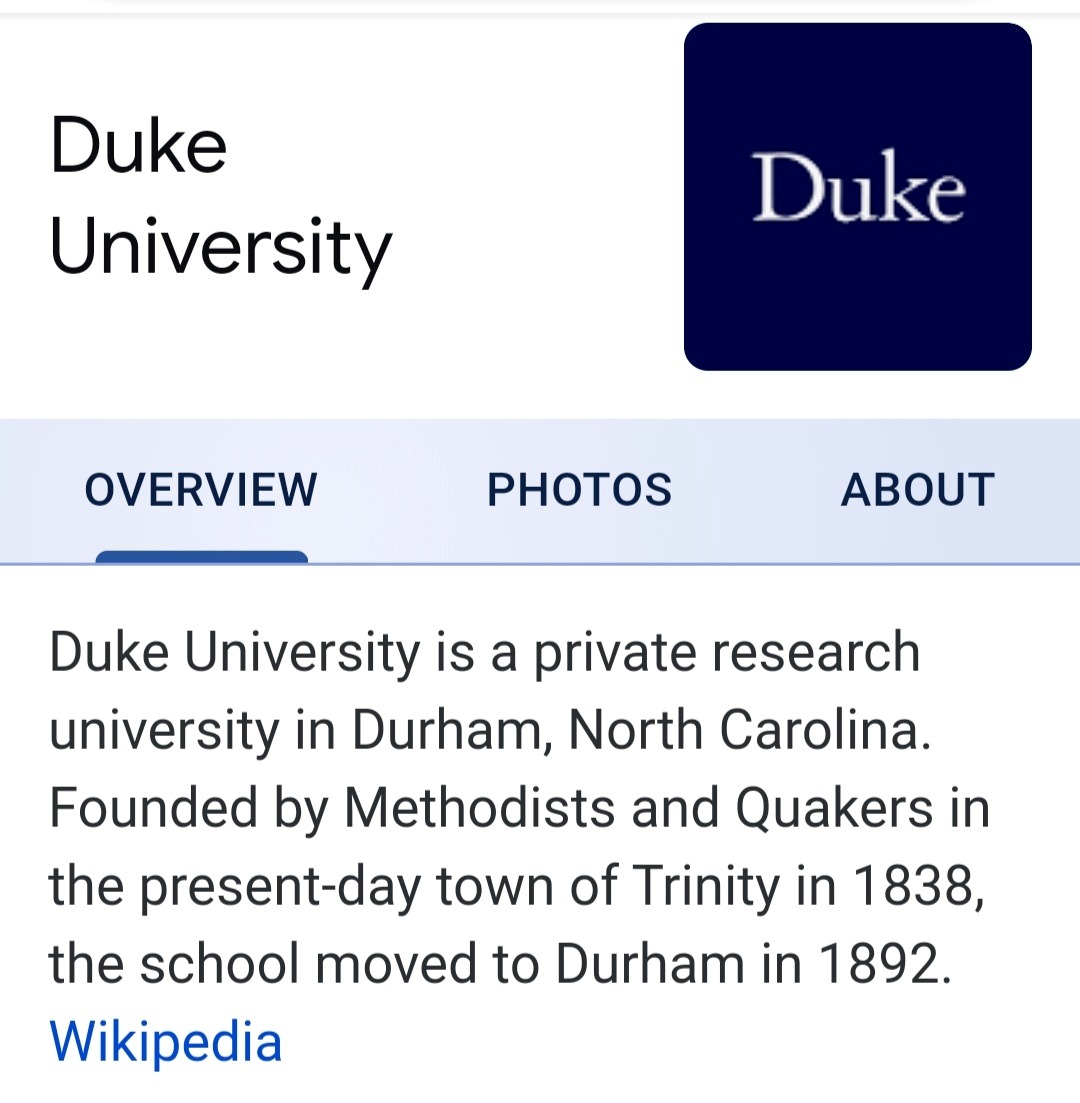Open the Duke logo thumbnail image
Screen dimensions: 1080x1103
pos(857,197)
